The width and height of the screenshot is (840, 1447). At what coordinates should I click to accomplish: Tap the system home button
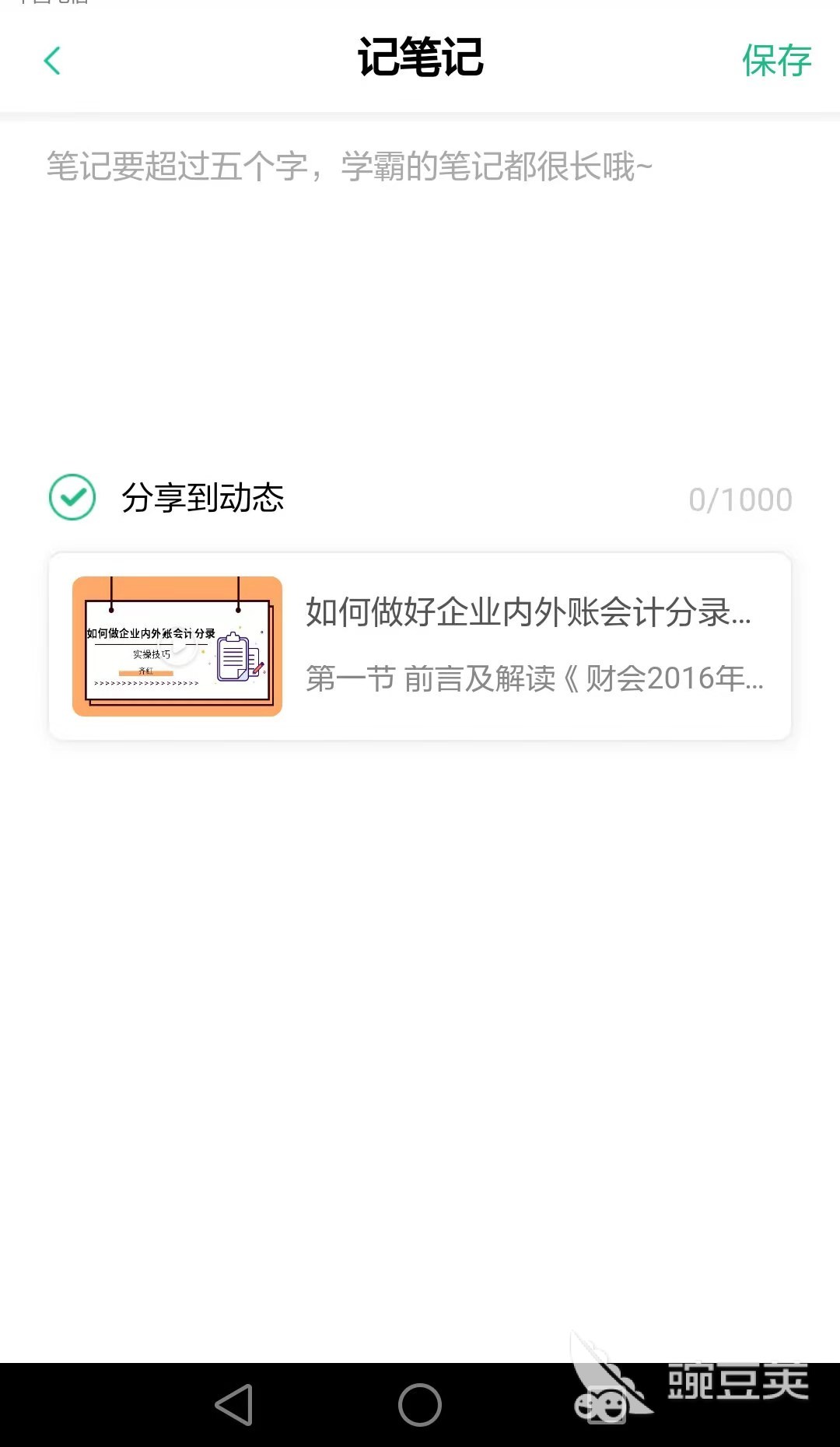pos(420,1404)
